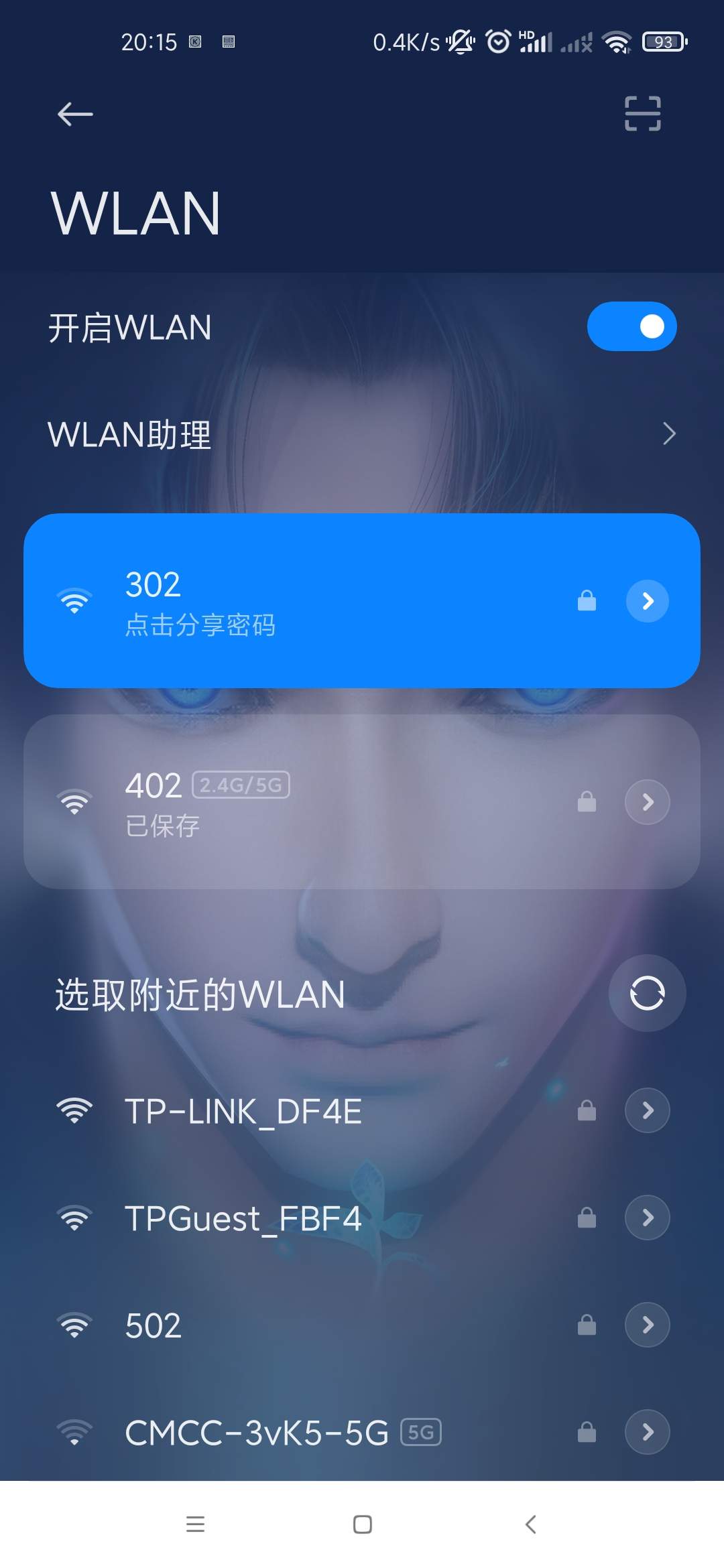This screenshot has width=724, height=1568.
Task: Open details arrow for network 302
Action: click(x=647, y=601)
